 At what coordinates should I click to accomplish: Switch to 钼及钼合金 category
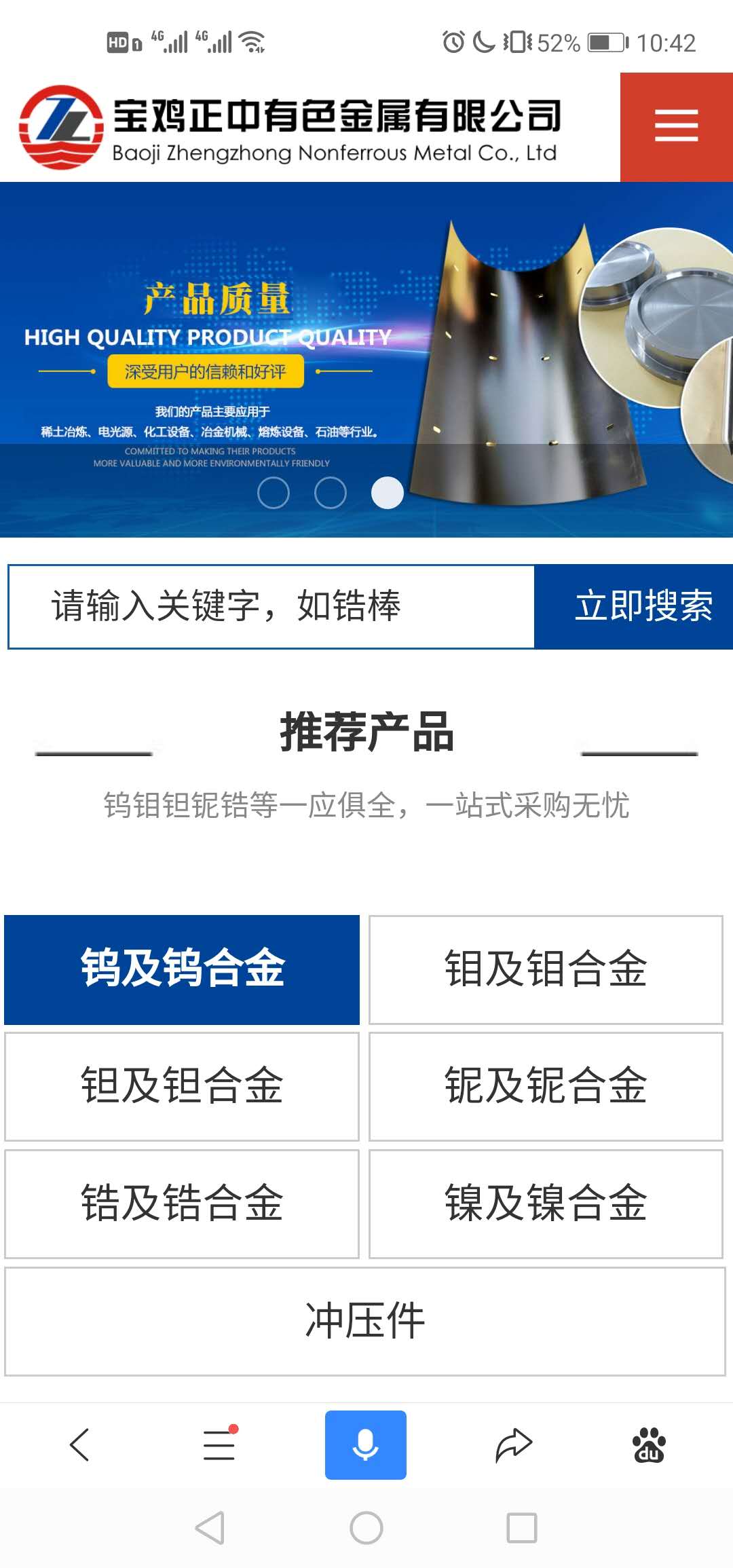[546, 969]
